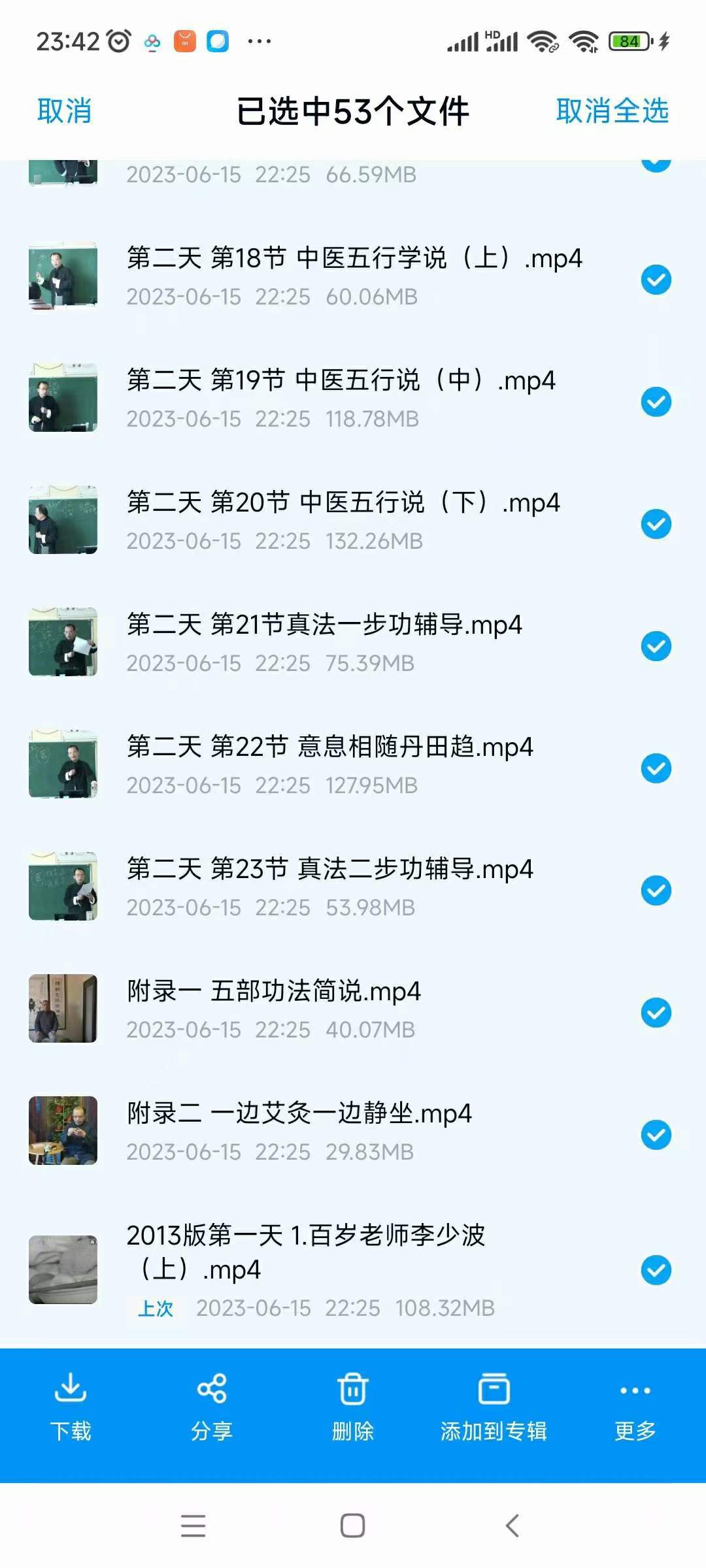Uncheck the 第18节 中医五行学说（上）file
This screenshot has height=1568, width=706.
[x=656, y=280]
